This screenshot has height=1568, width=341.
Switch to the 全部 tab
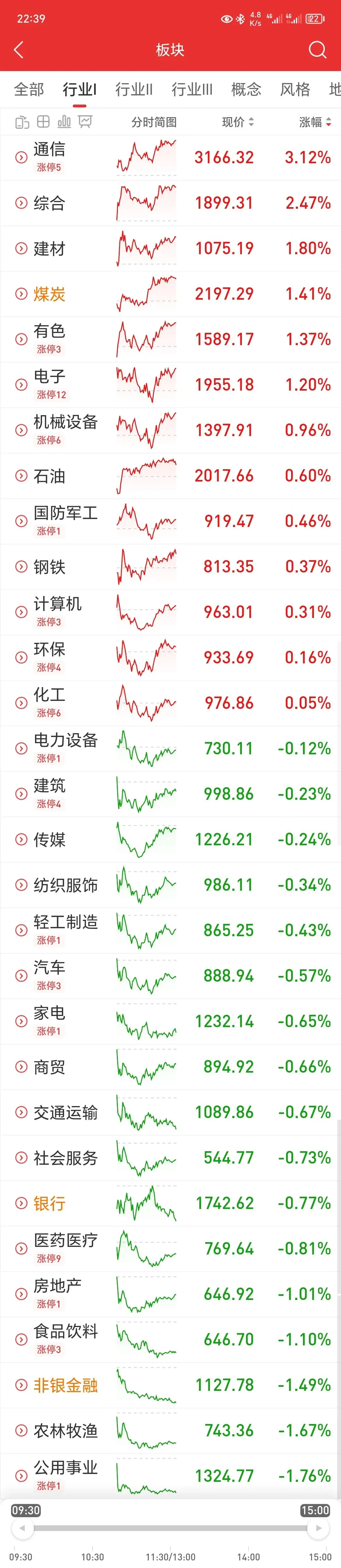(x=29, y=89)
